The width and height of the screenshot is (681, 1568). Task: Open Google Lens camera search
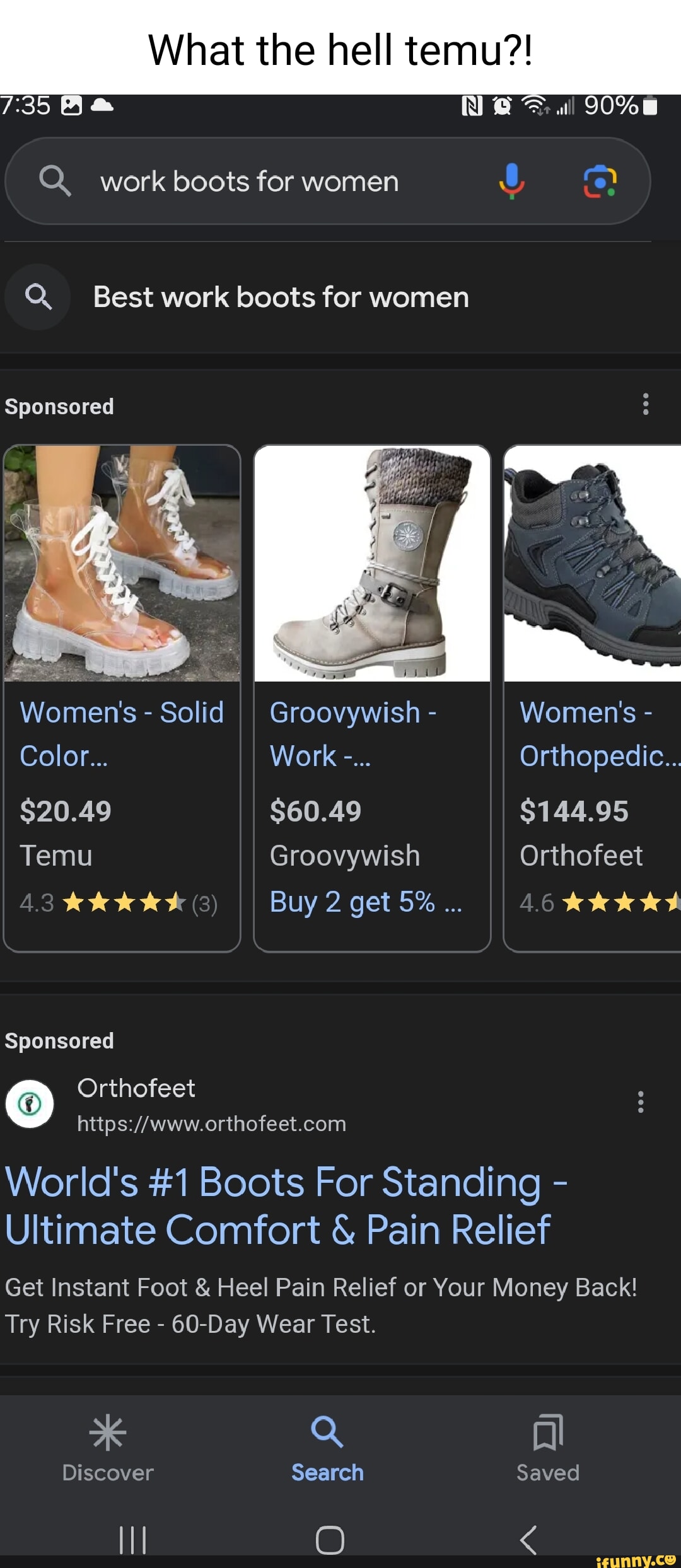click(599, 182)
